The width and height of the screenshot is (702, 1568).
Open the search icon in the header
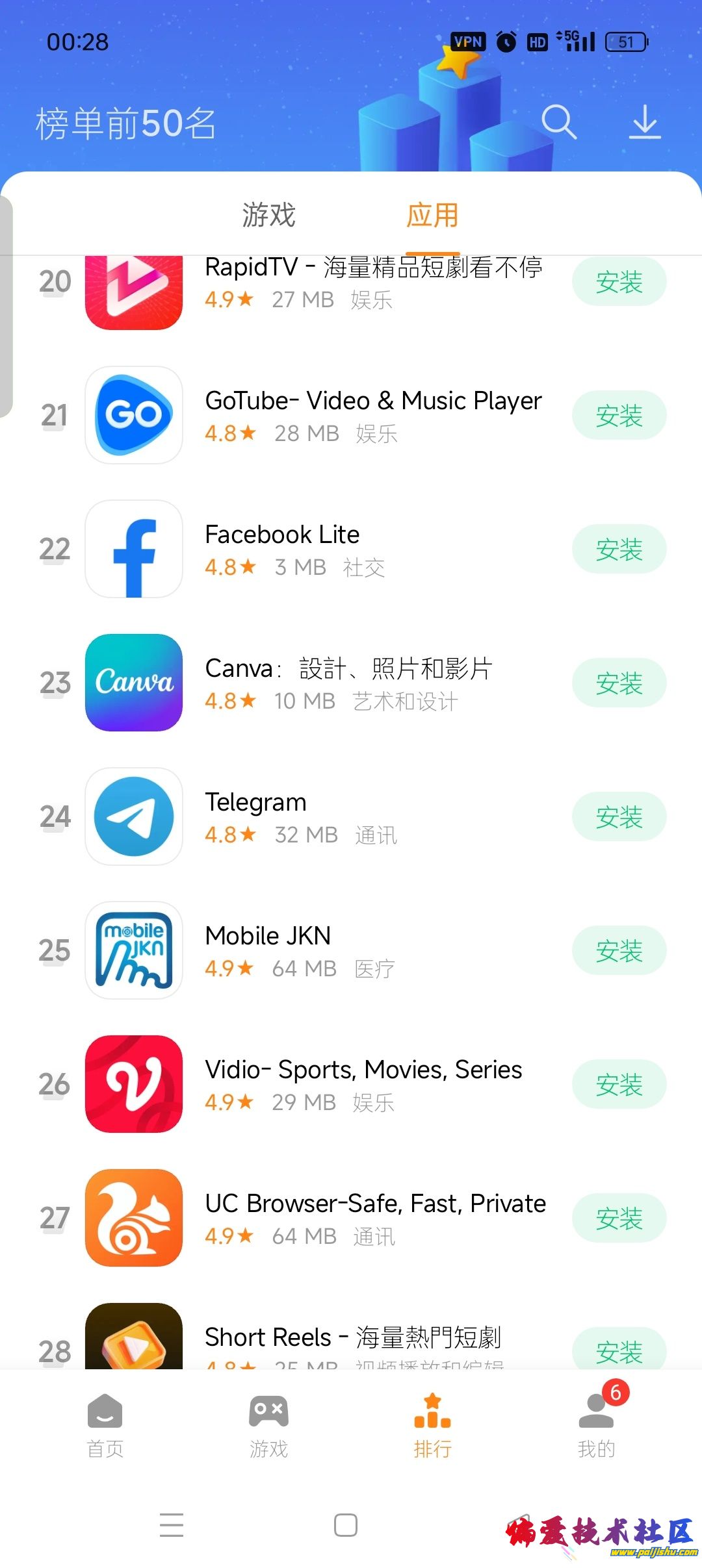[559, 121]
